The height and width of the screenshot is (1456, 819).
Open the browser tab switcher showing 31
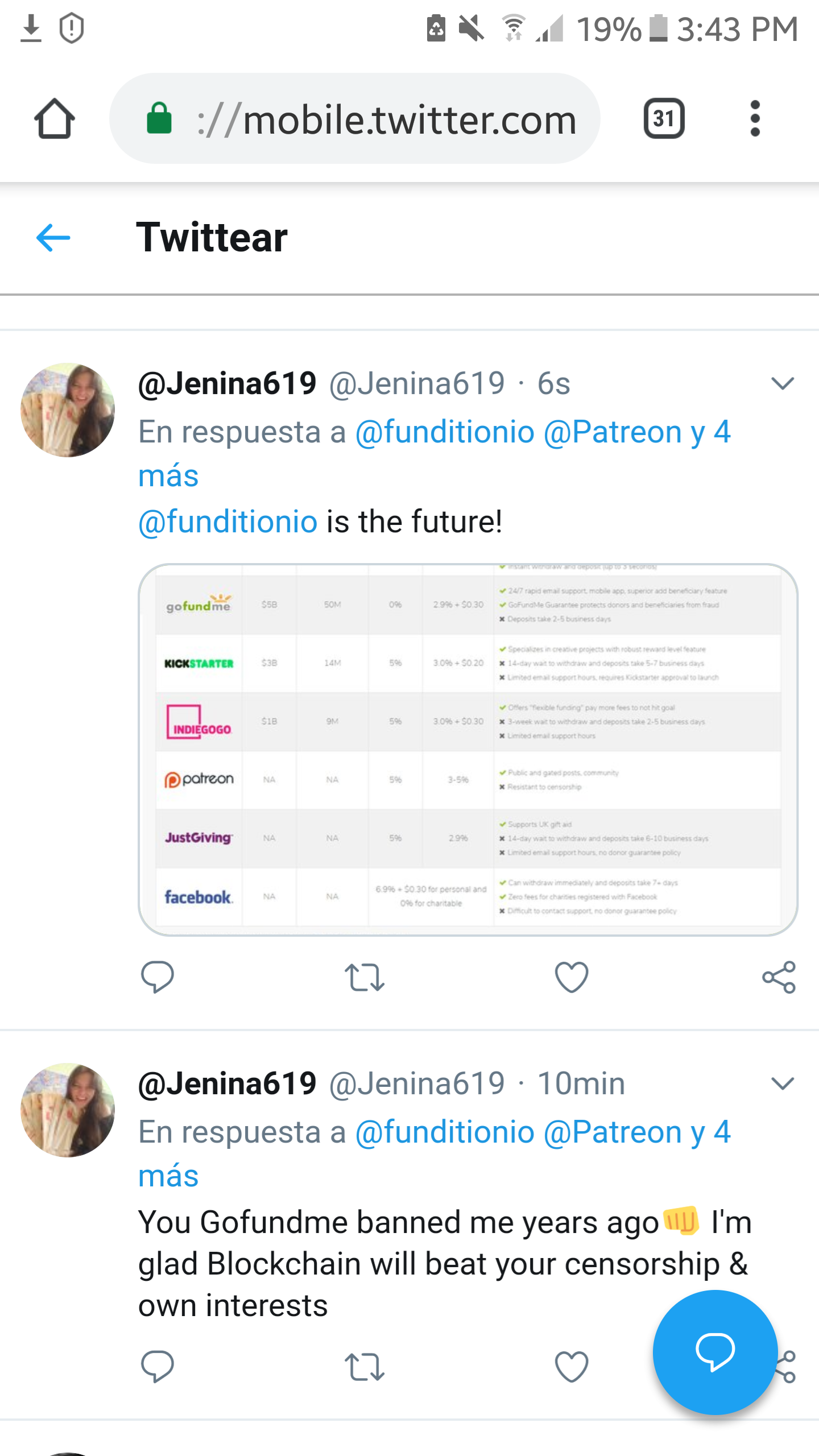pos(664,119)
